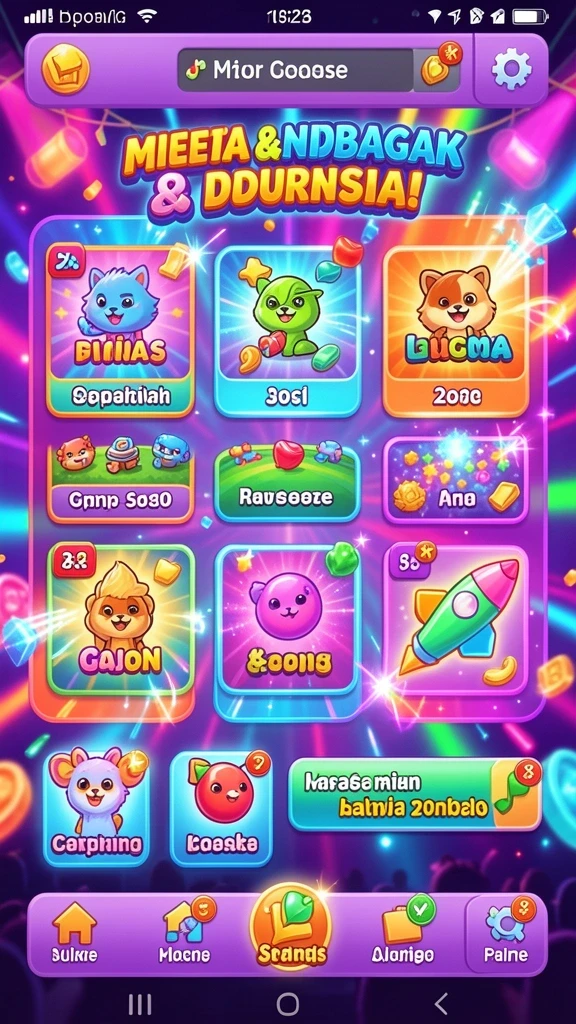Tap the Ane gems tile
The image size is (576, 1024).
pos(455,479)
